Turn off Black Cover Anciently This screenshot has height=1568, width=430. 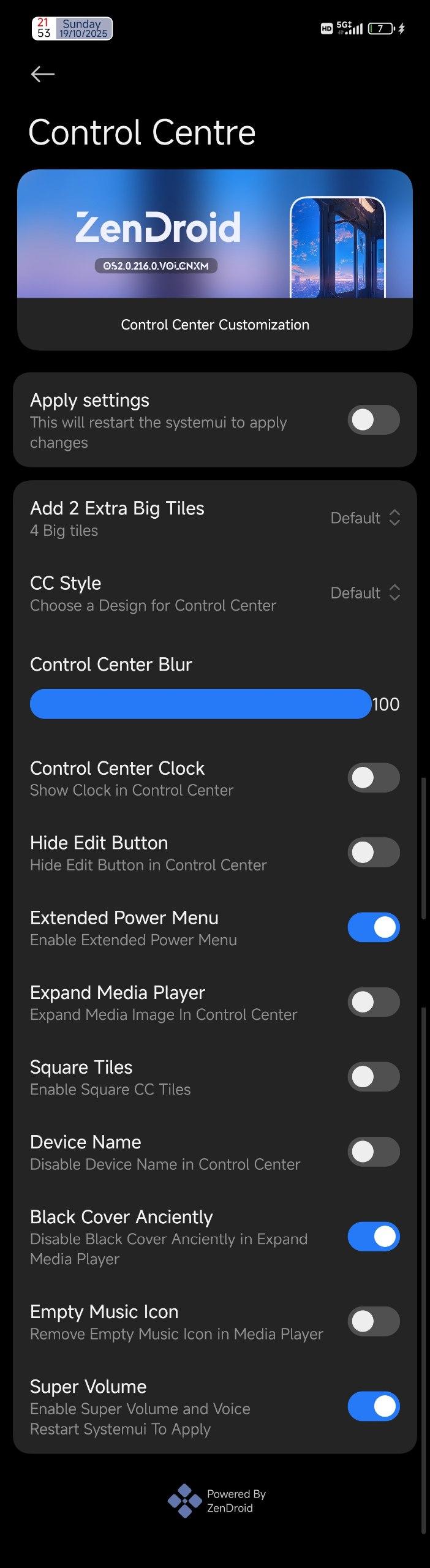pyautogui.click(x=374, y=1237)
